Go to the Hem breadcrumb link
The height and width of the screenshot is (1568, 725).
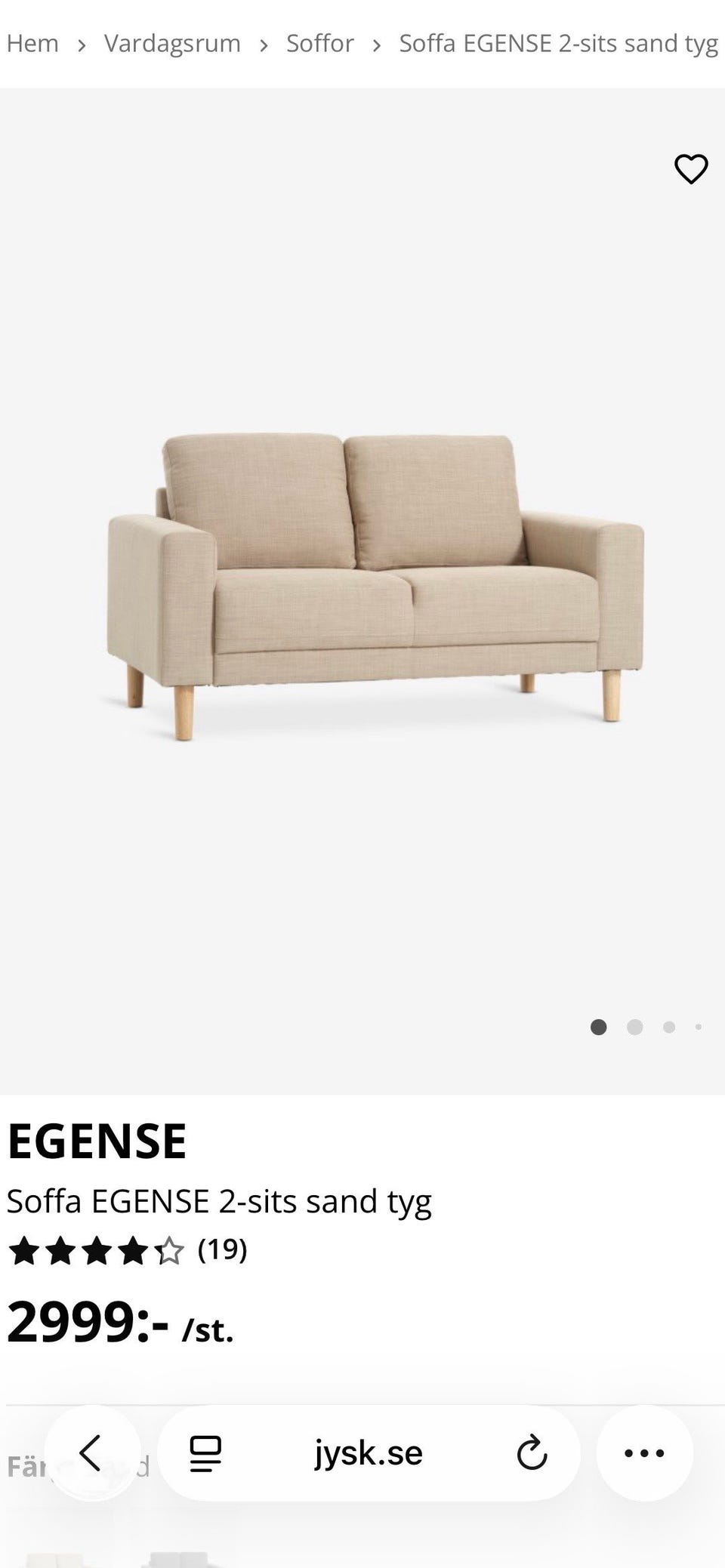tap(32, 44)
